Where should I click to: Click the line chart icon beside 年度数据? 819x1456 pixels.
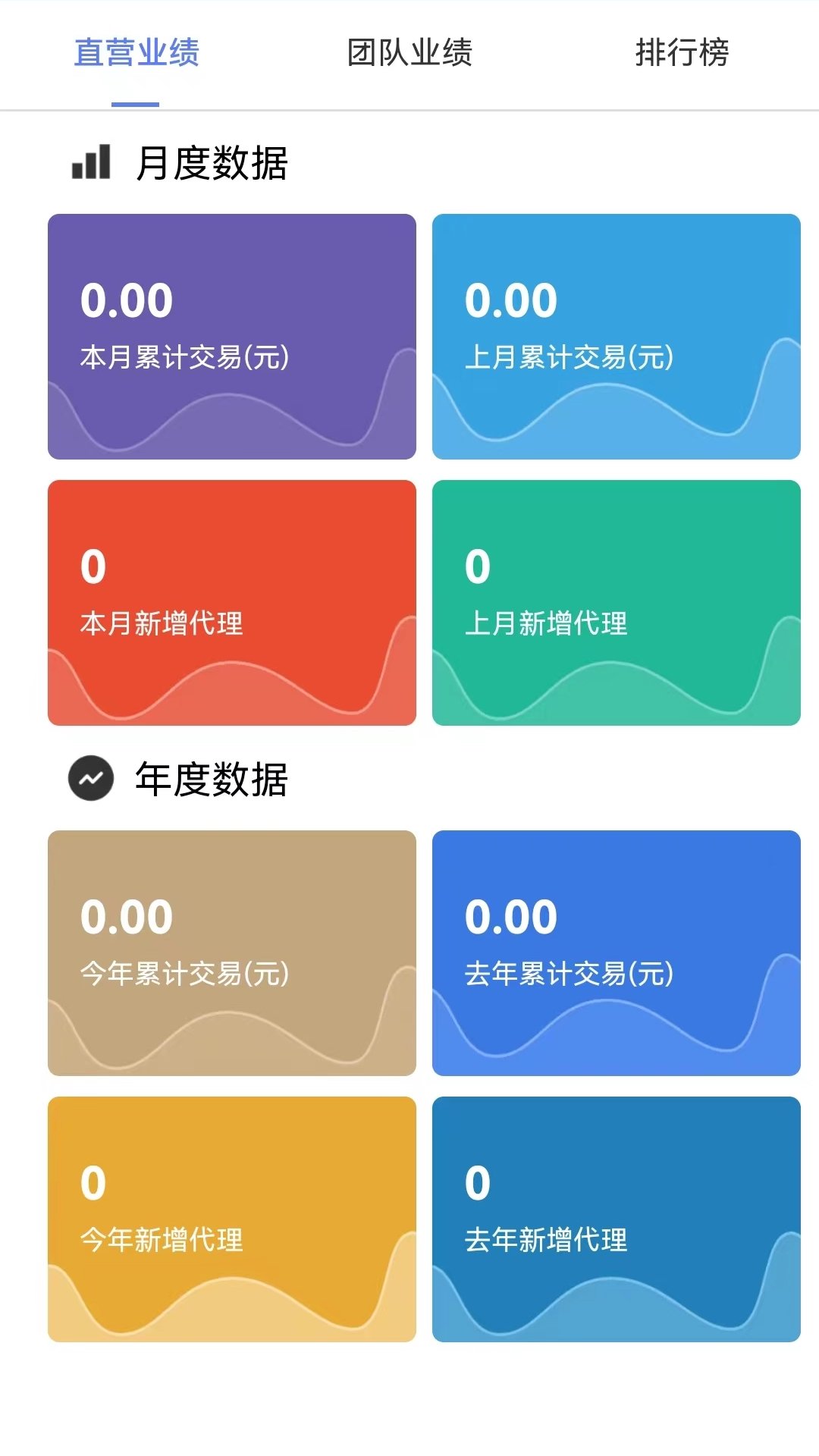[91, 776]
